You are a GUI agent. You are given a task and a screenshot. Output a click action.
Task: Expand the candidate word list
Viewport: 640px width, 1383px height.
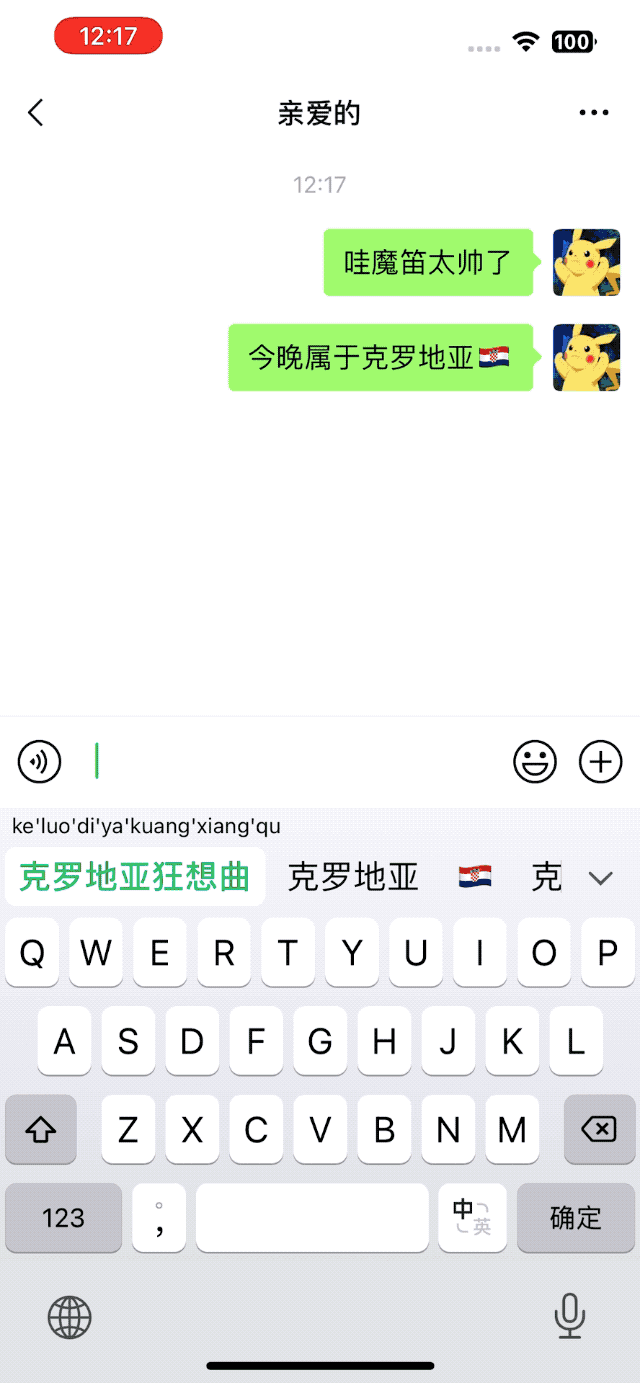point(600,878)
